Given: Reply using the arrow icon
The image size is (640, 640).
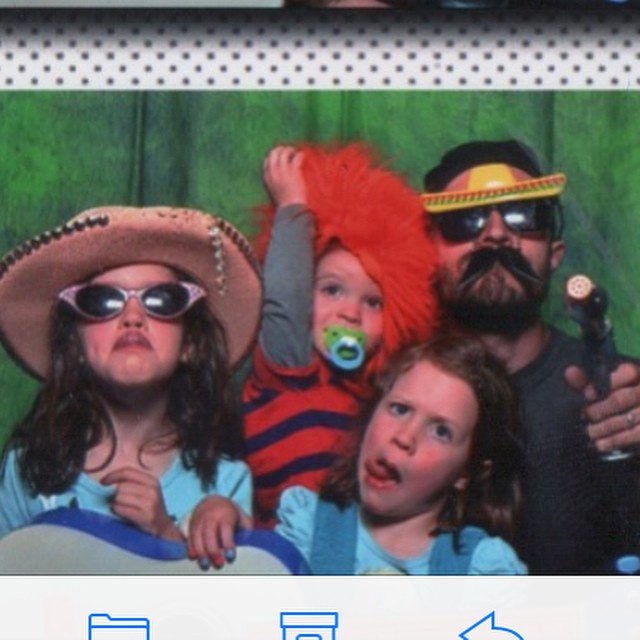Looking at the screenshot, I should click(x=491, y=626).
